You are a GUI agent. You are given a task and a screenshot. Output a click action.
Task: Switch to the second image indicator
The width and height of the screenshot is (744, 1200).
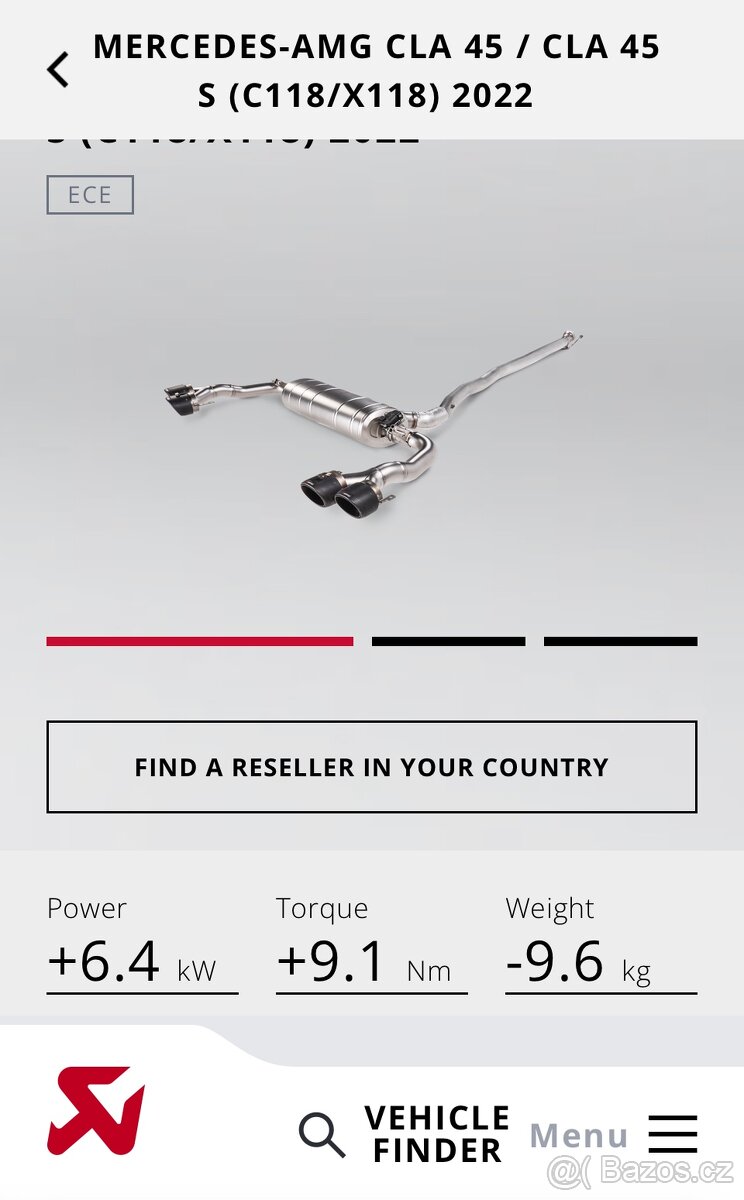point(448,641)
